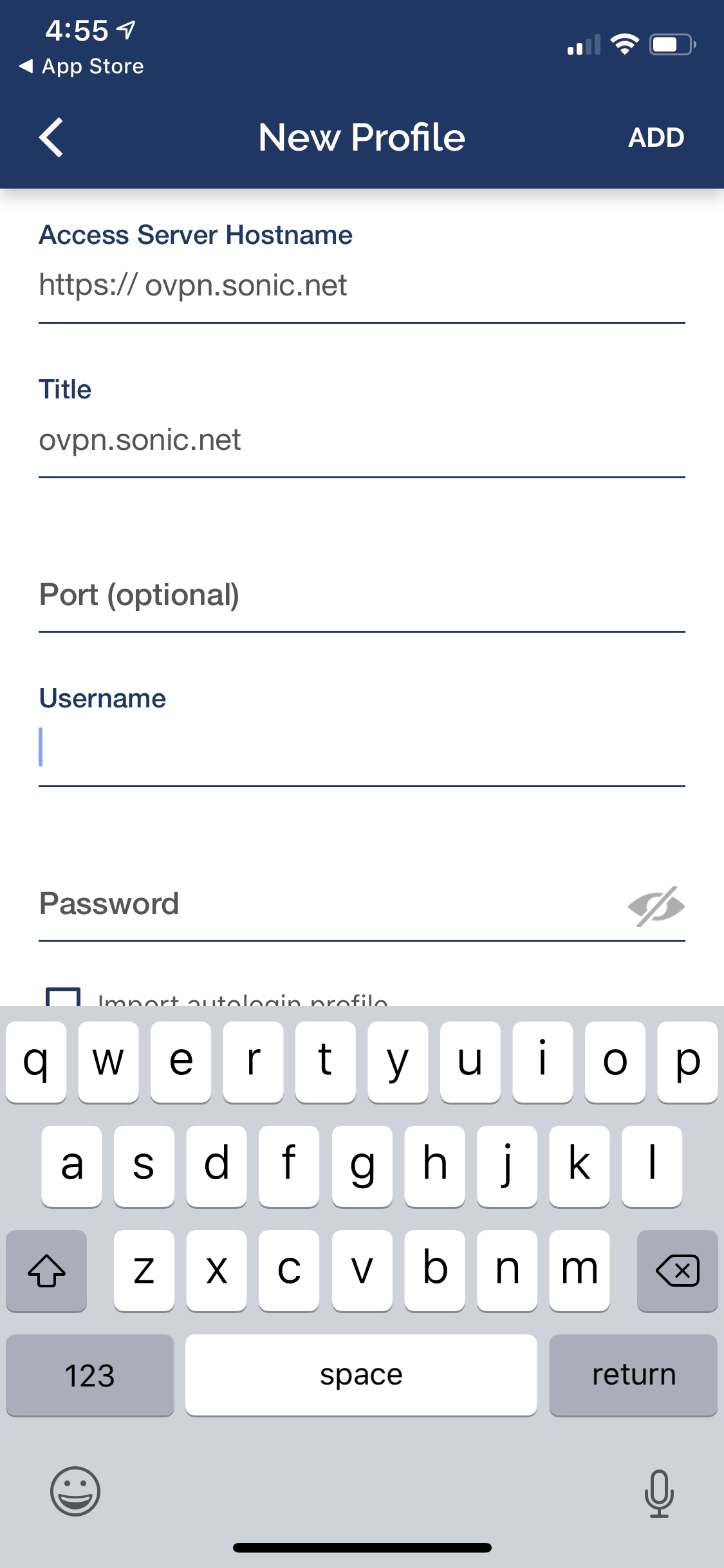Toggle password visibility eye icon
The image size is (724, 1568).
pos(656,906)
